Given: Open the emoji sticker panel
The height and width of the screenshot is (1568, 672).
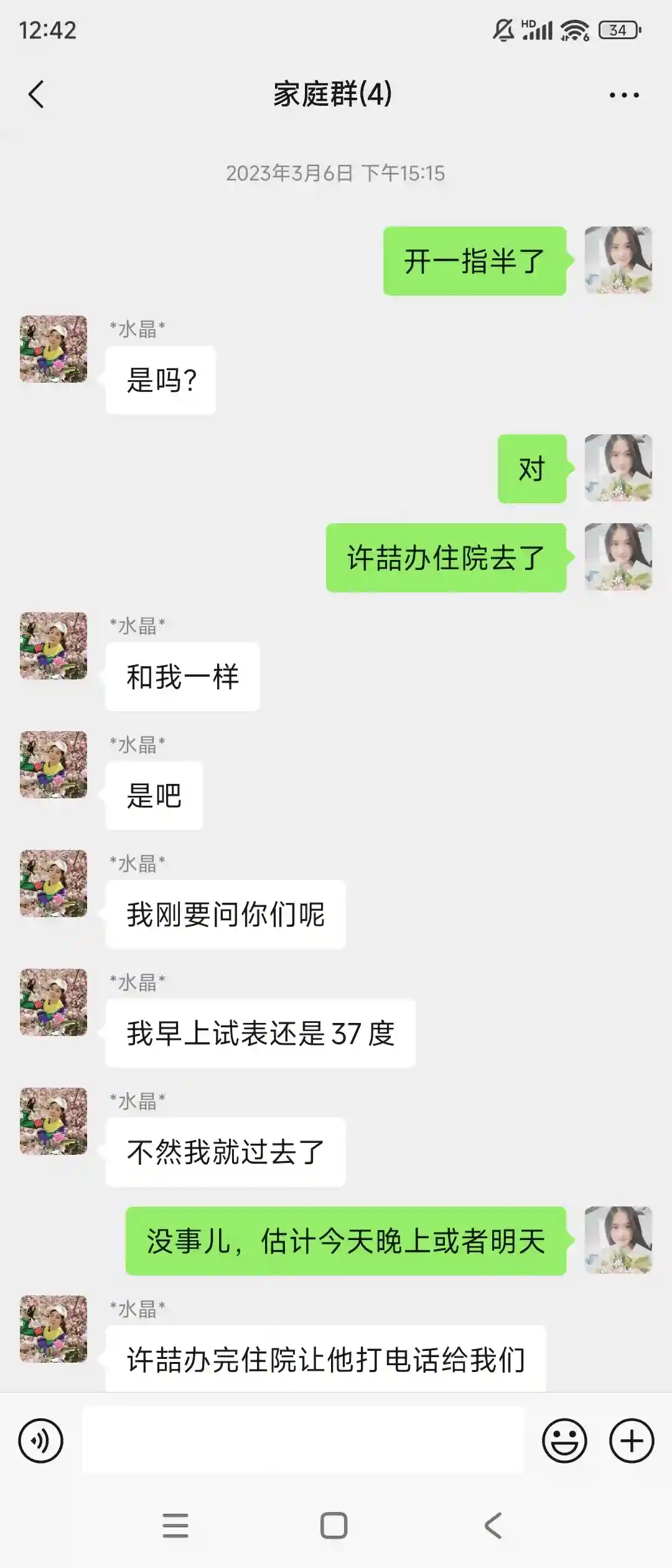Looking at the screenshot, I should (564, 1440).
